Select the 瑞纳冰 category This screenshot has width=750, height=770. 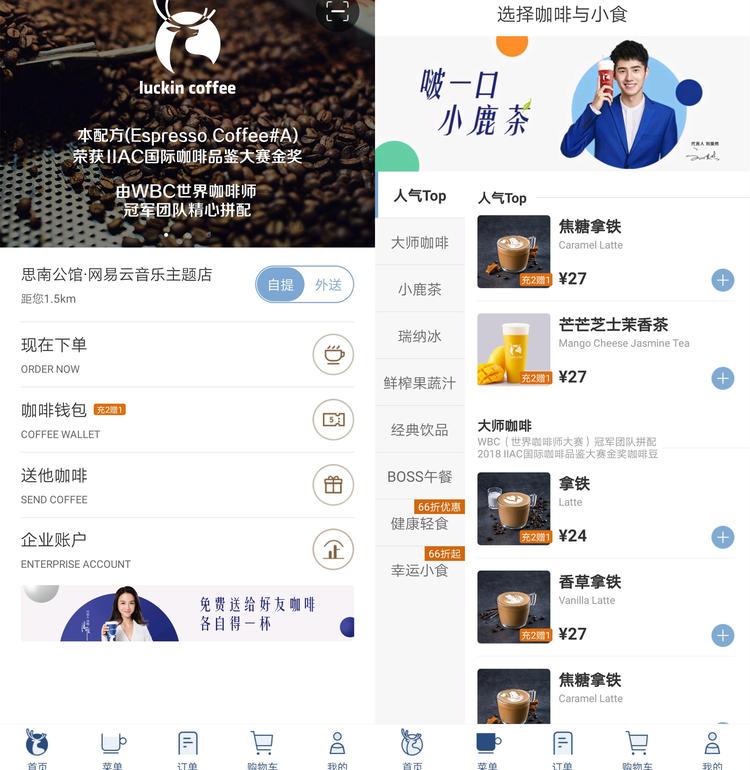(420, 336)
